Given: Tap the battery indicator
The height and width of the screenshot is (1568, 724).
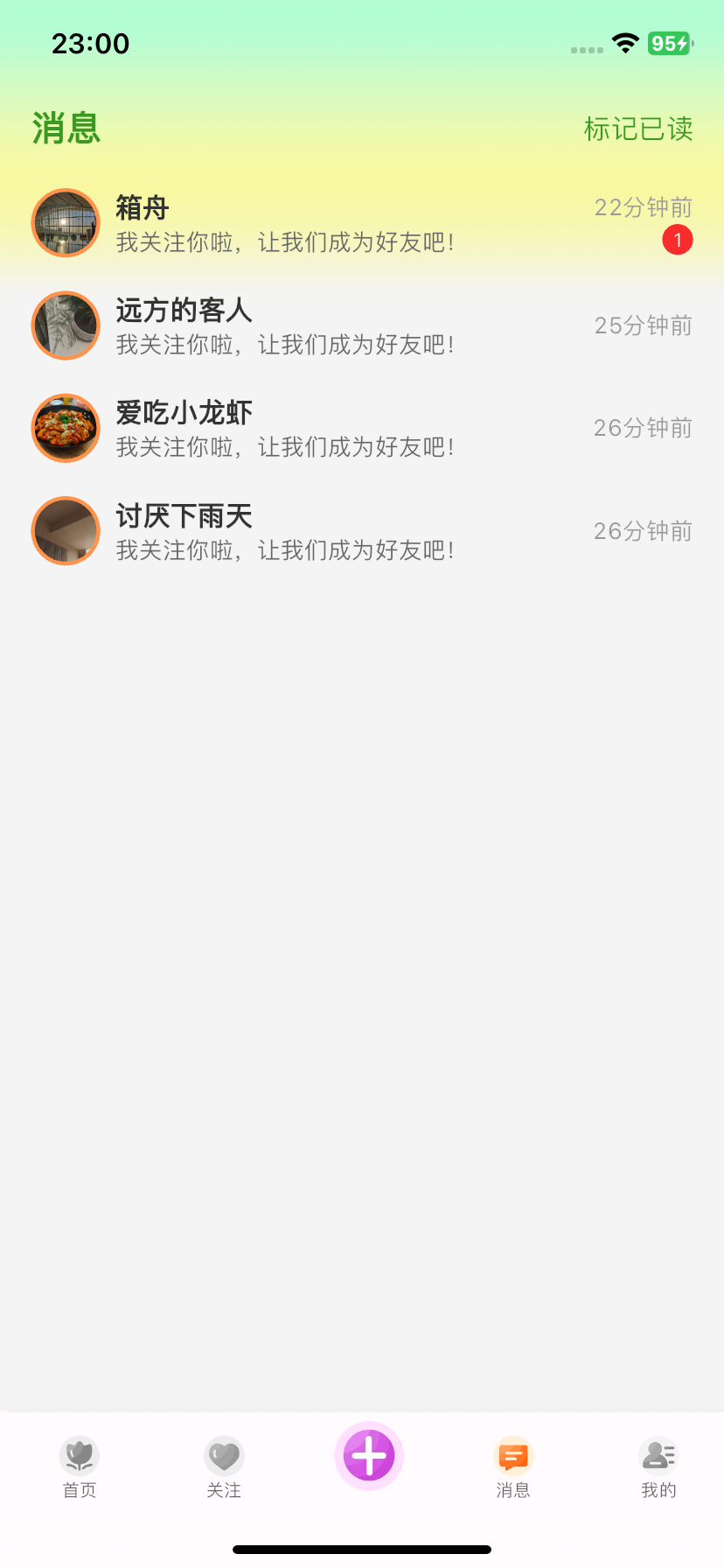Looking at the screenshot, I should click(x=669, y=43).
